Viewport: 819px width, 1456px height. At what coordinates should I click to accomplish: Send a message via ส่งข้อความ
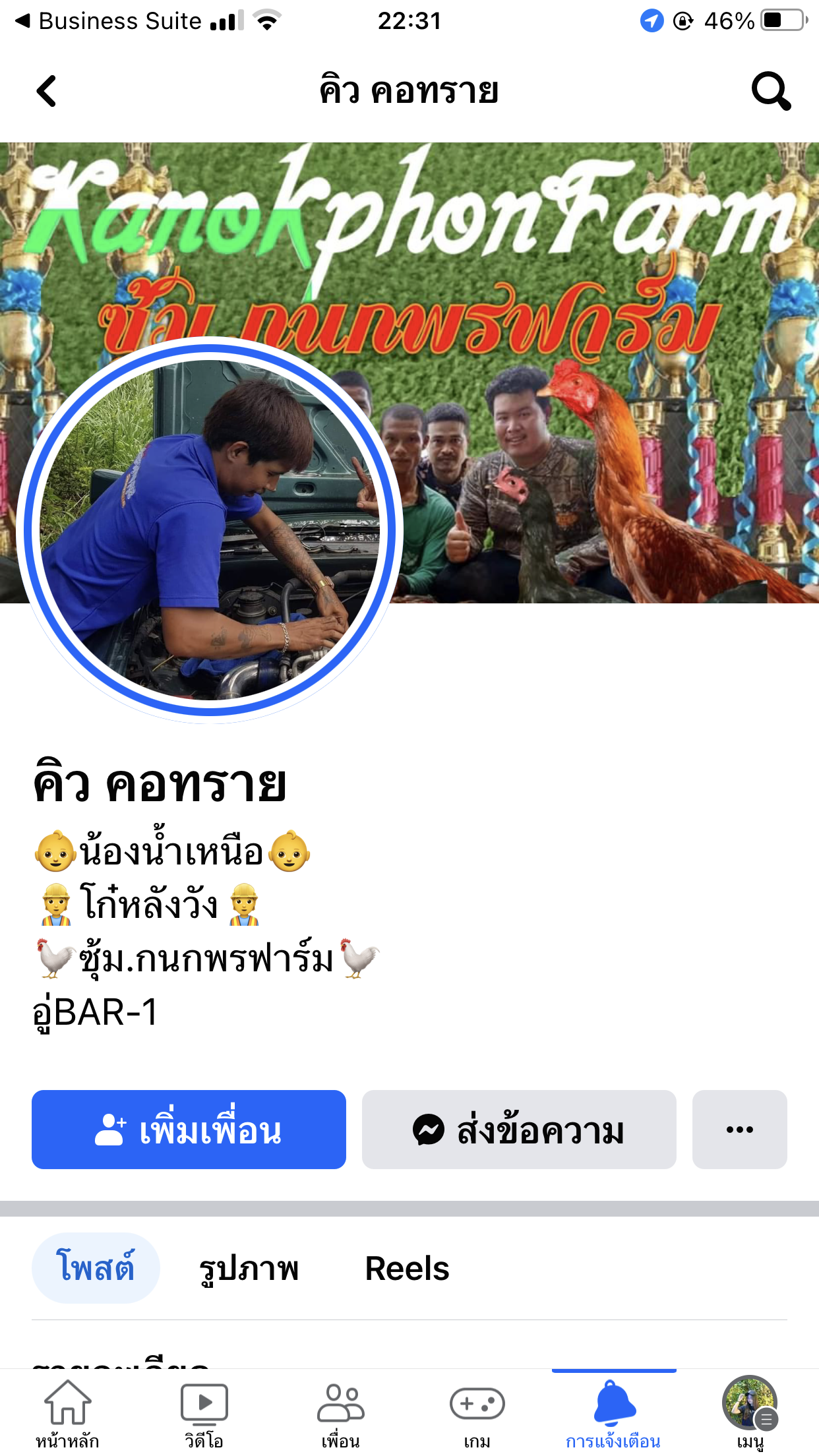coord(519,1130)
